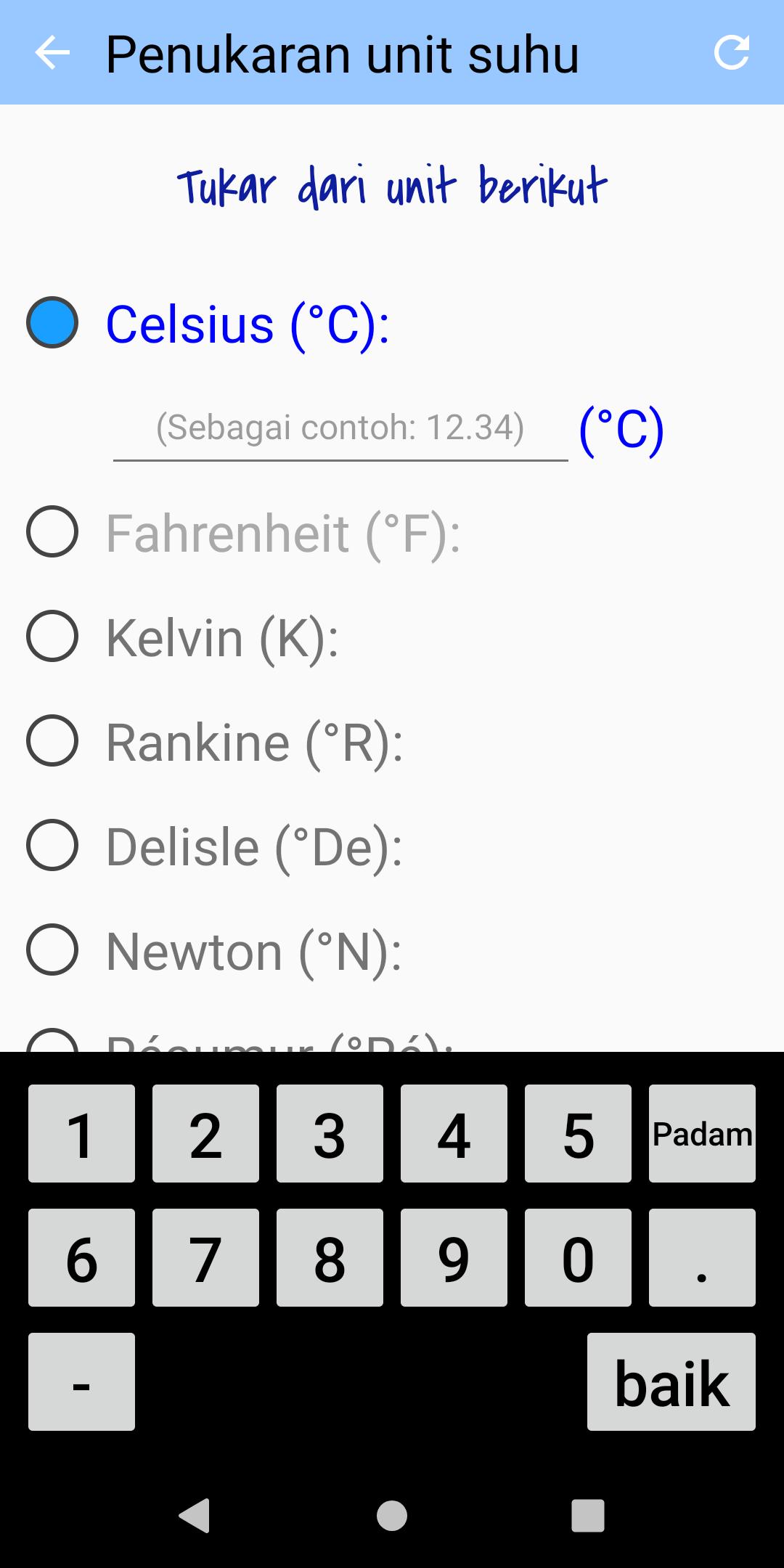Screen dimensions: 784x1568
Task: Tap the refresh icon in the app bar
Action: 731,53
